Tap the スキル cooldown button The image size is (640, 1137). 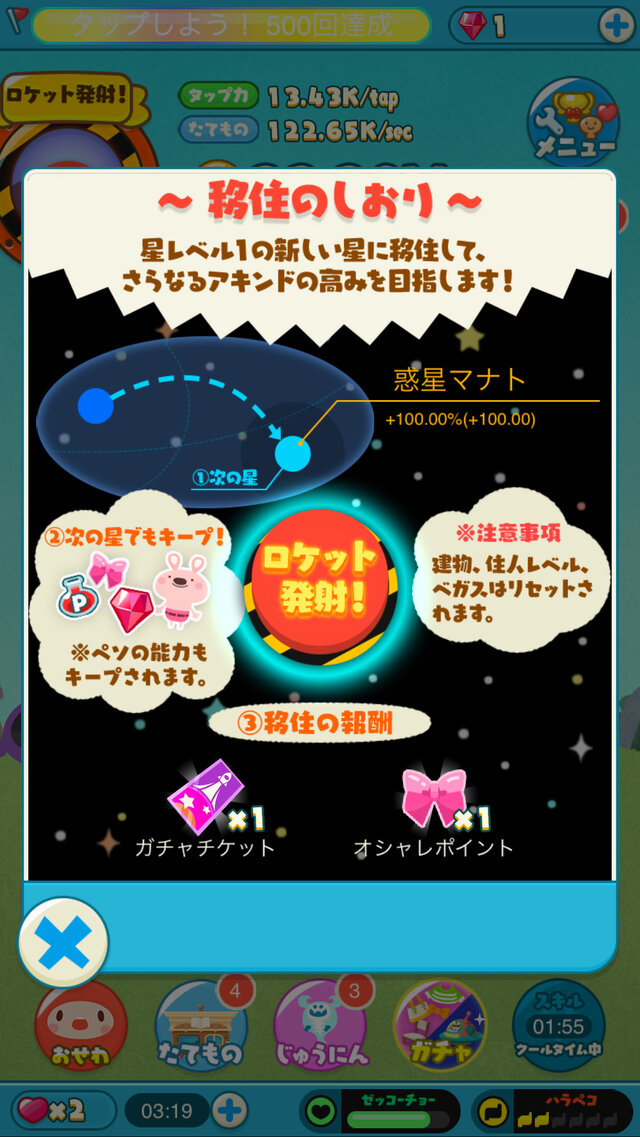tap(558, 1027)
